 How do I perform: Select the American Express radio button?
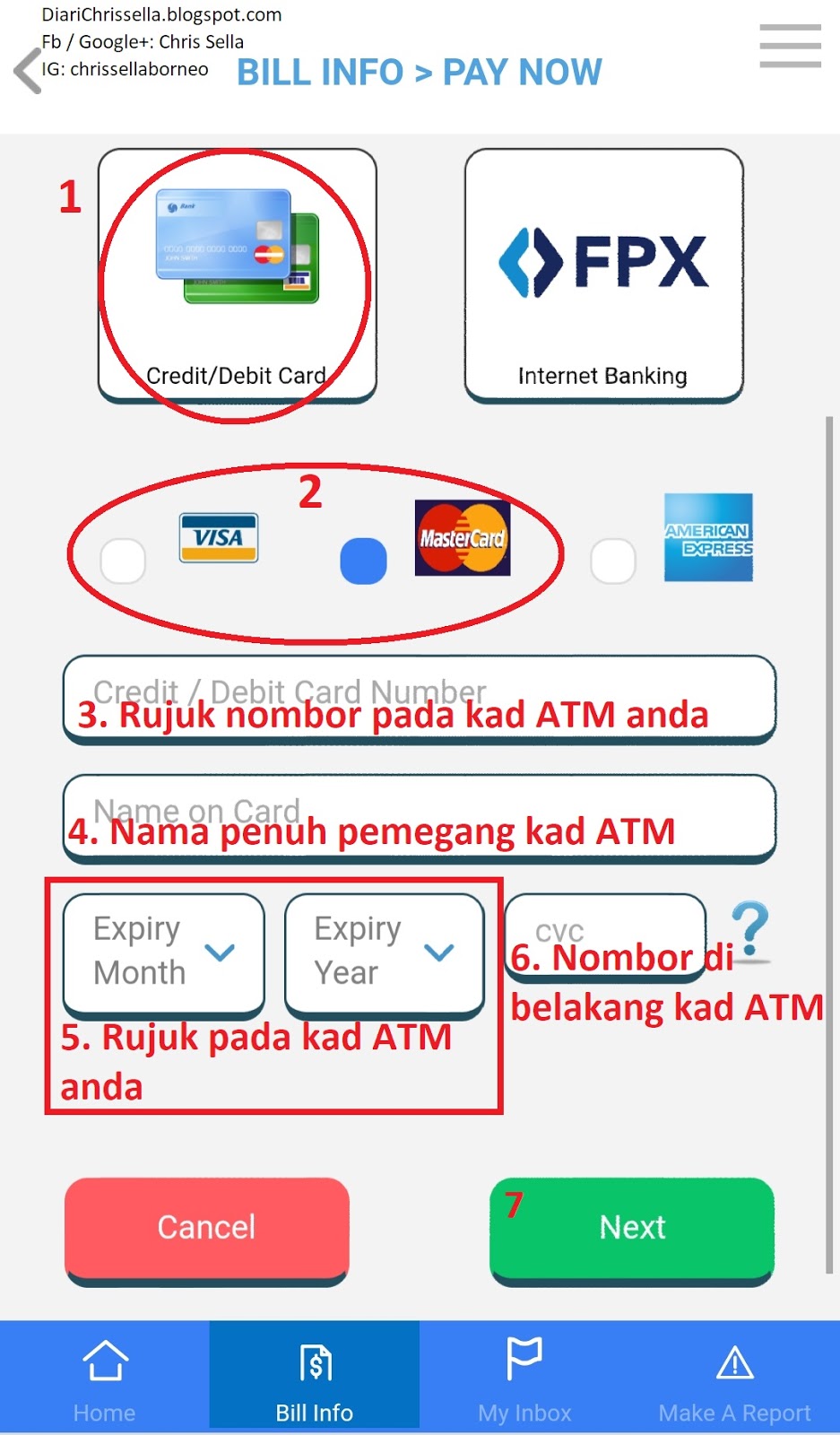pos(613,561)
